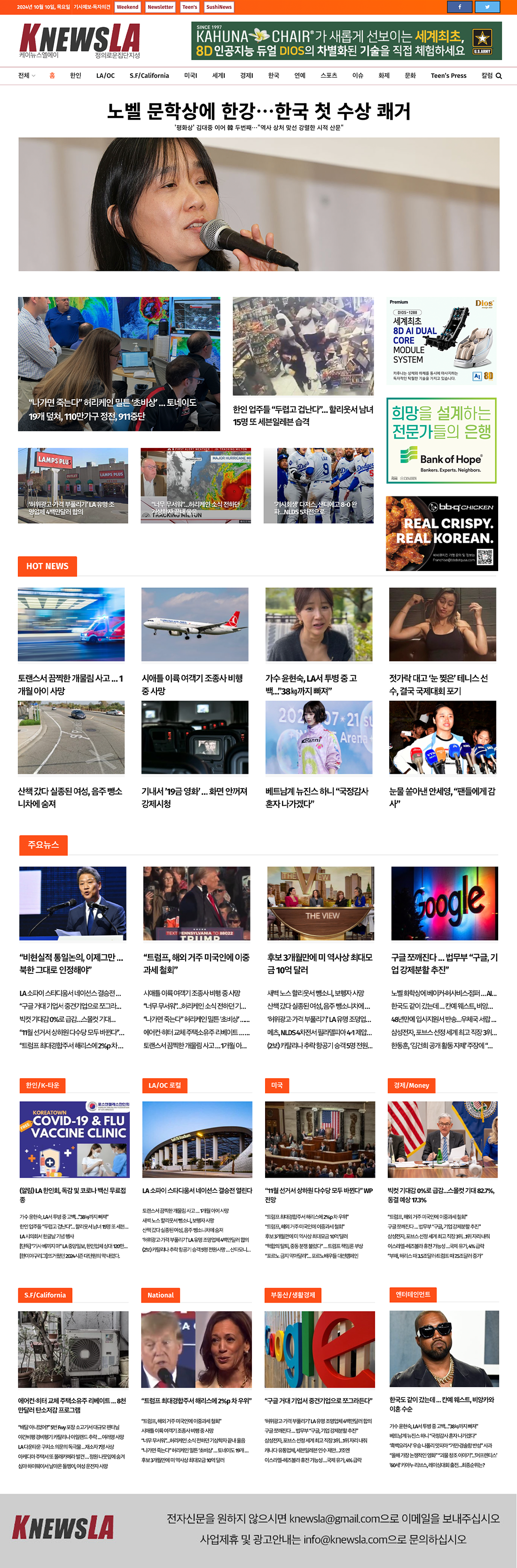Open the 가수 윤현숙 투병 고백 article
Image resolution: width=517 pixels, height=1568 pixels.
pyautogui.click(x=311, y=684)
